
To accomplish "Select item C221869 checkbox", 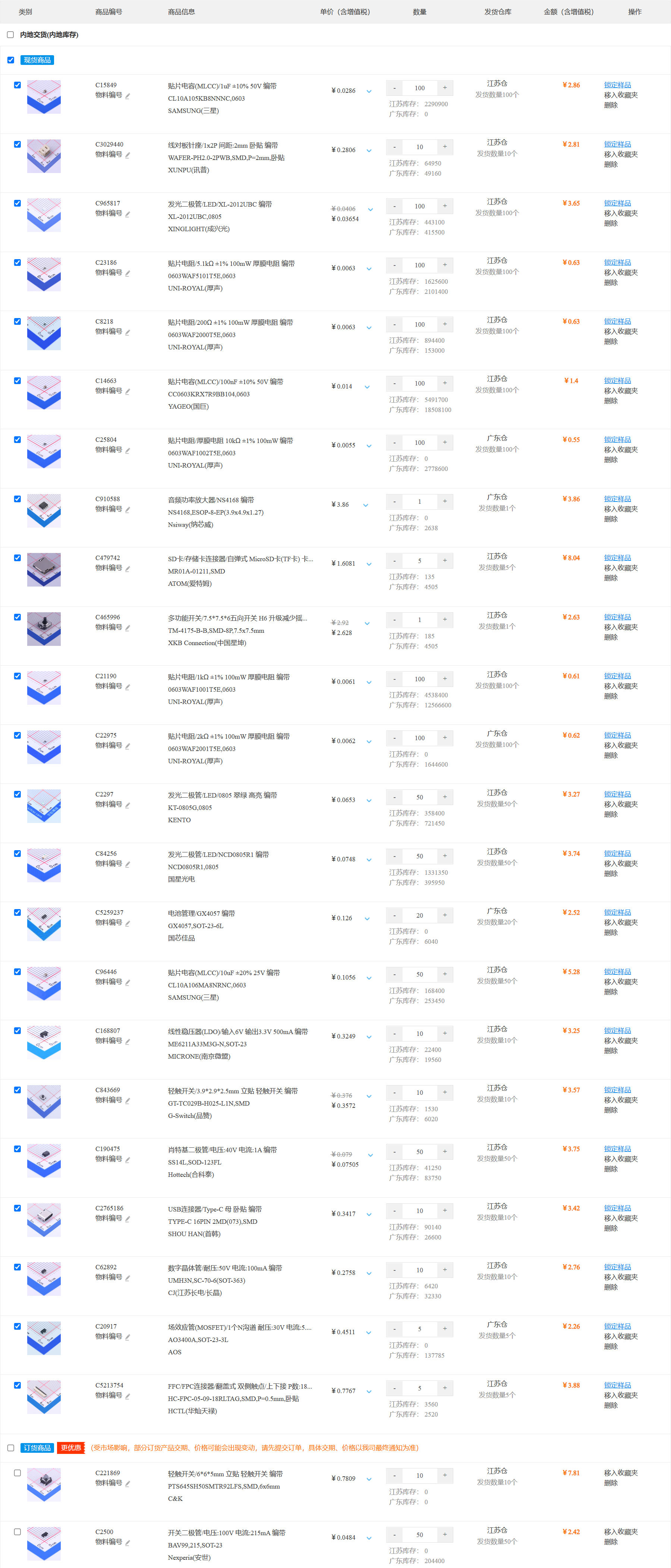I will [17, 1473].
